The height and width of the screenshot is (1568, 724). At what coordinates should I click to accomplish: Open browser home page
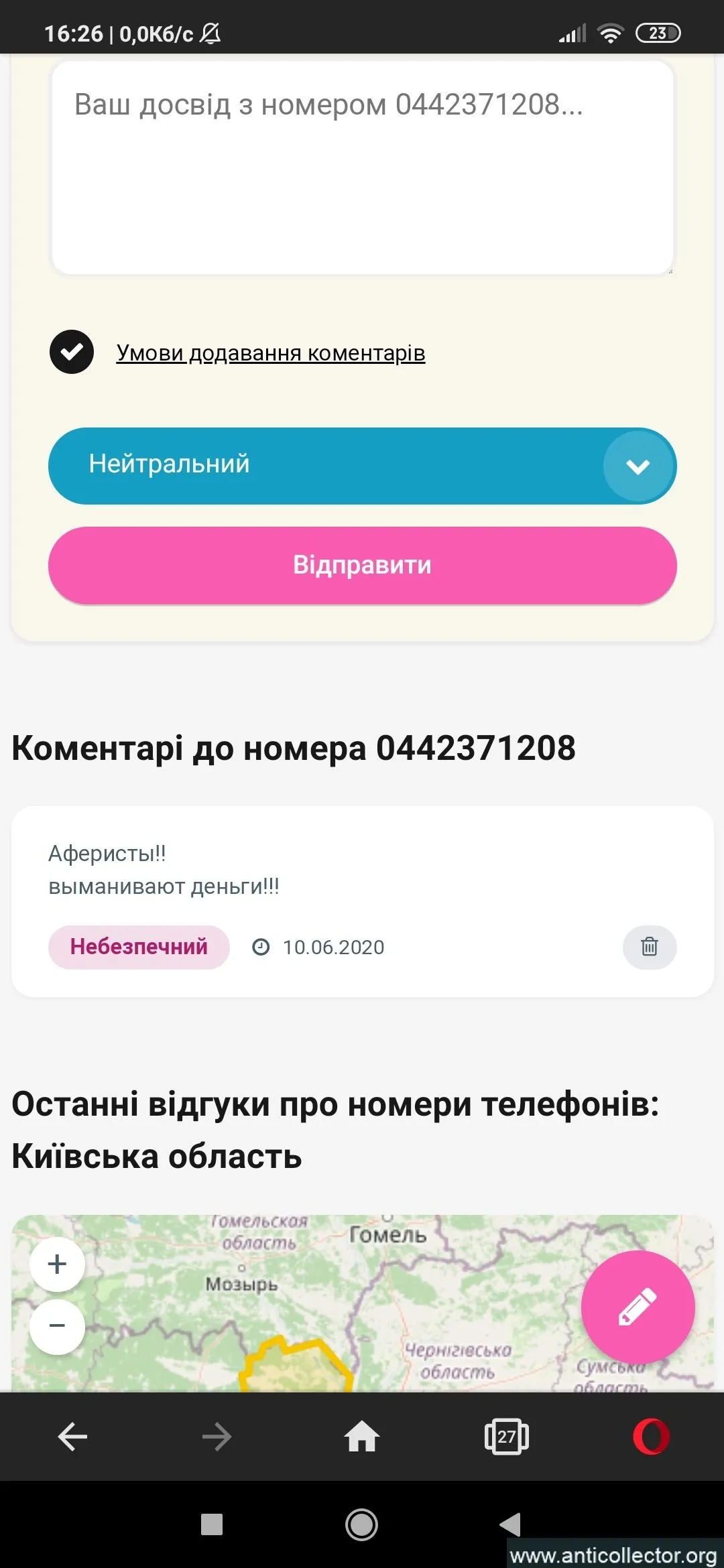coord(362,1437)
